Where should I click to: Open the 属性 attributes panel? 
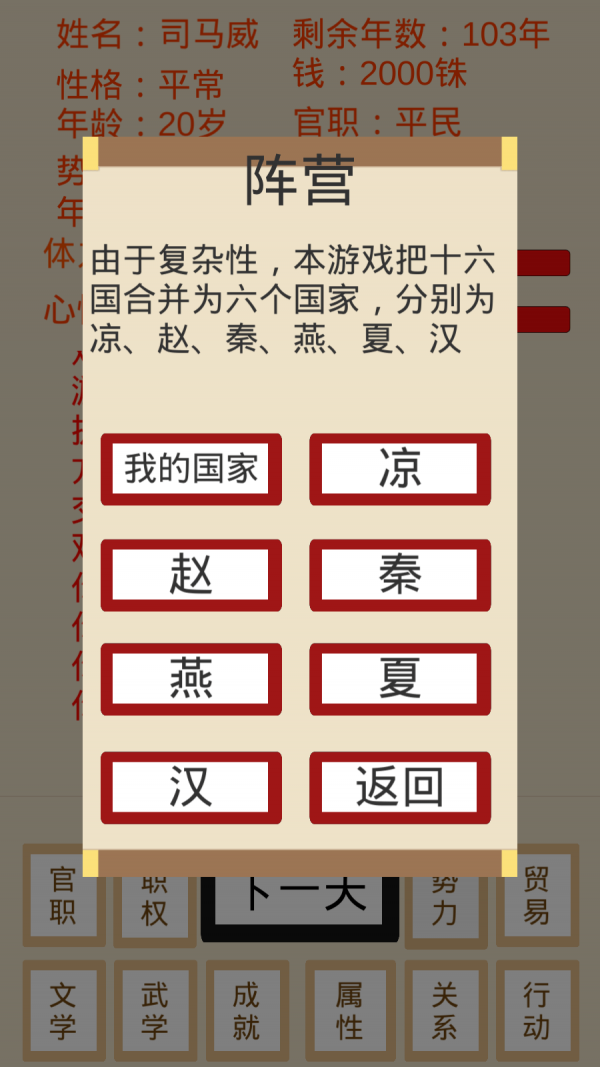(x=349, y=1011)
